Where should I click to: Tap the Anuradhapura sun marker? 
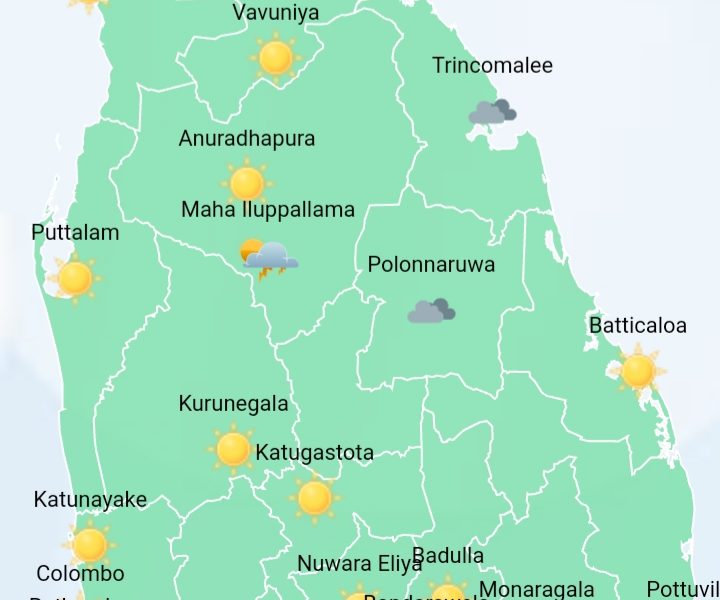[246, 183]
